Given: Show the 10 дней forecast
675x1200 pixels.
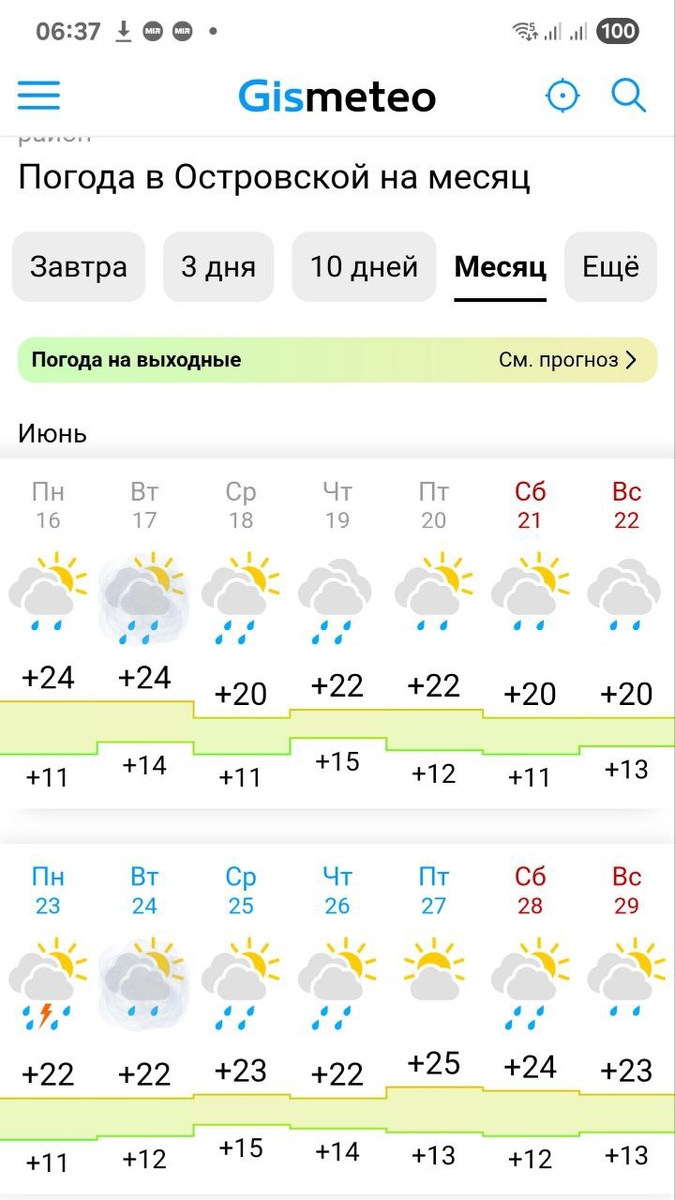Looking at the screenshot, I should (364, 267).
